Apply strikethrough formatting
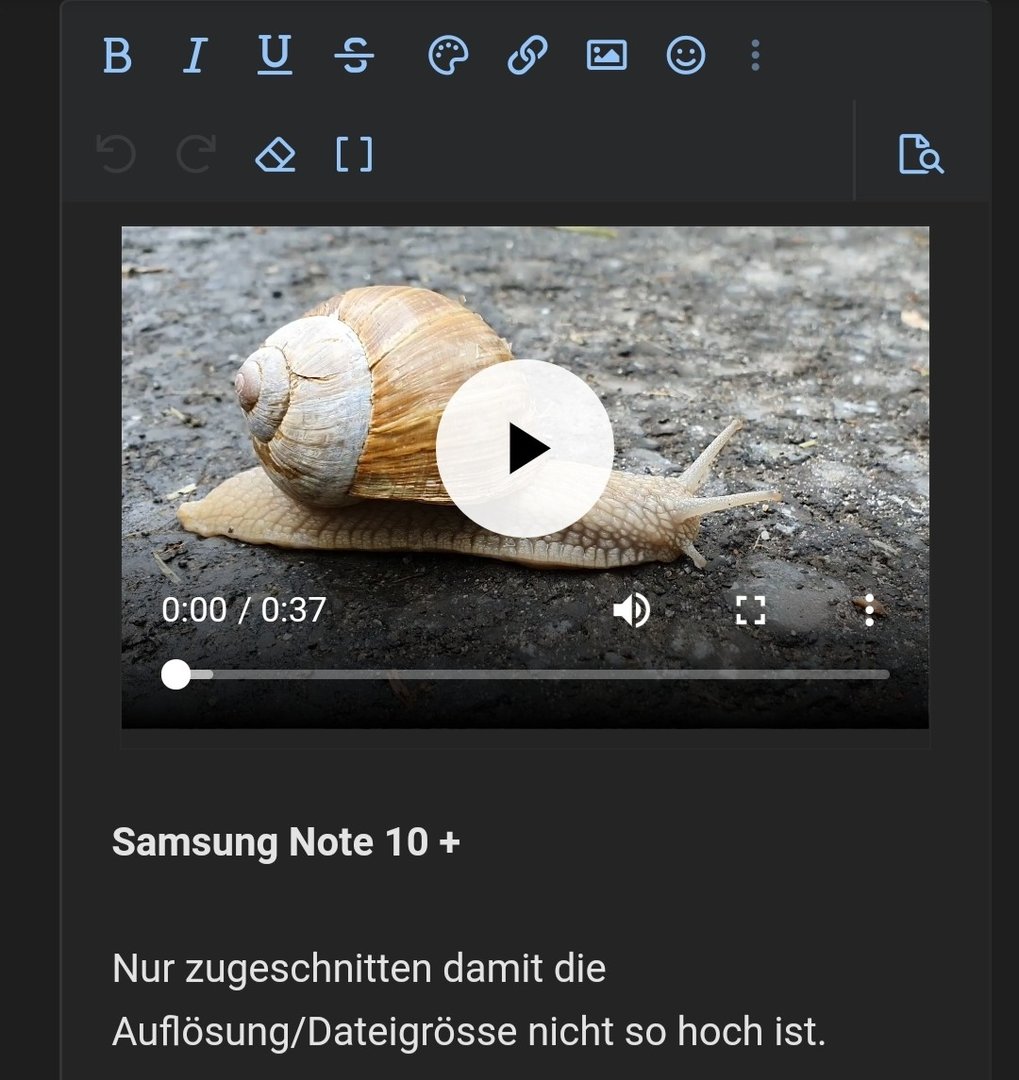 354,56
